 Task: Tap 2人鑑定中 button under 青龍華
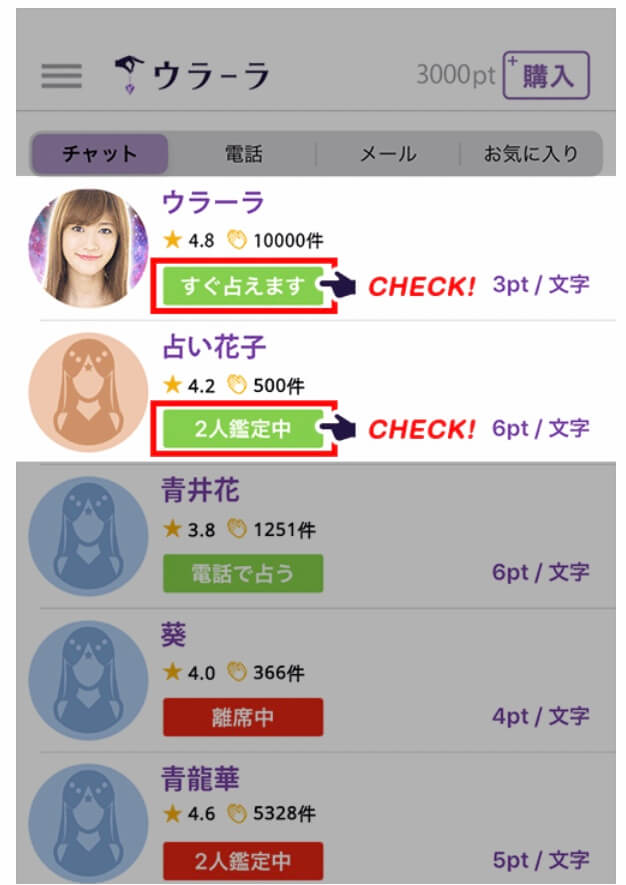242,861
